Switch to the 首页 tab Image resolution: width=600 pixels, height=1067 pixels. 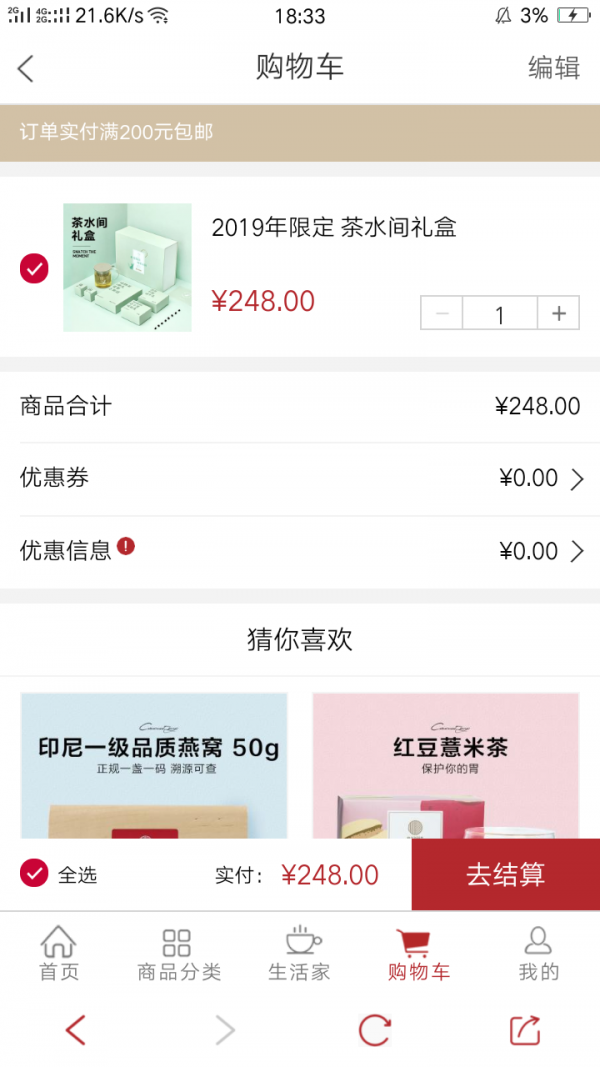coord(58,954)
